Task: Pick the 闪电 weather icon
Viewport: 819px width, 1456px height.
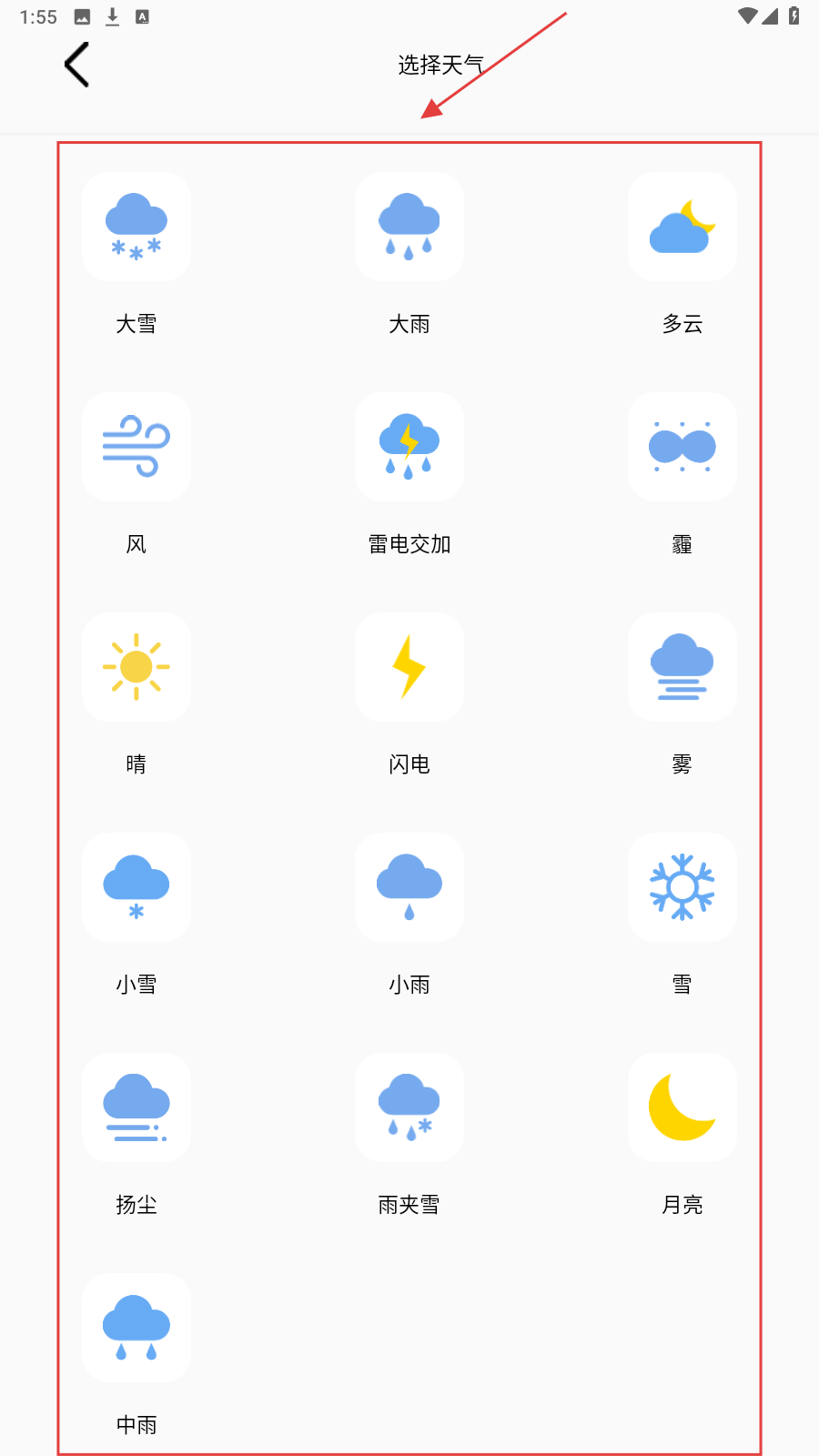Action: [x=409, y=667]
